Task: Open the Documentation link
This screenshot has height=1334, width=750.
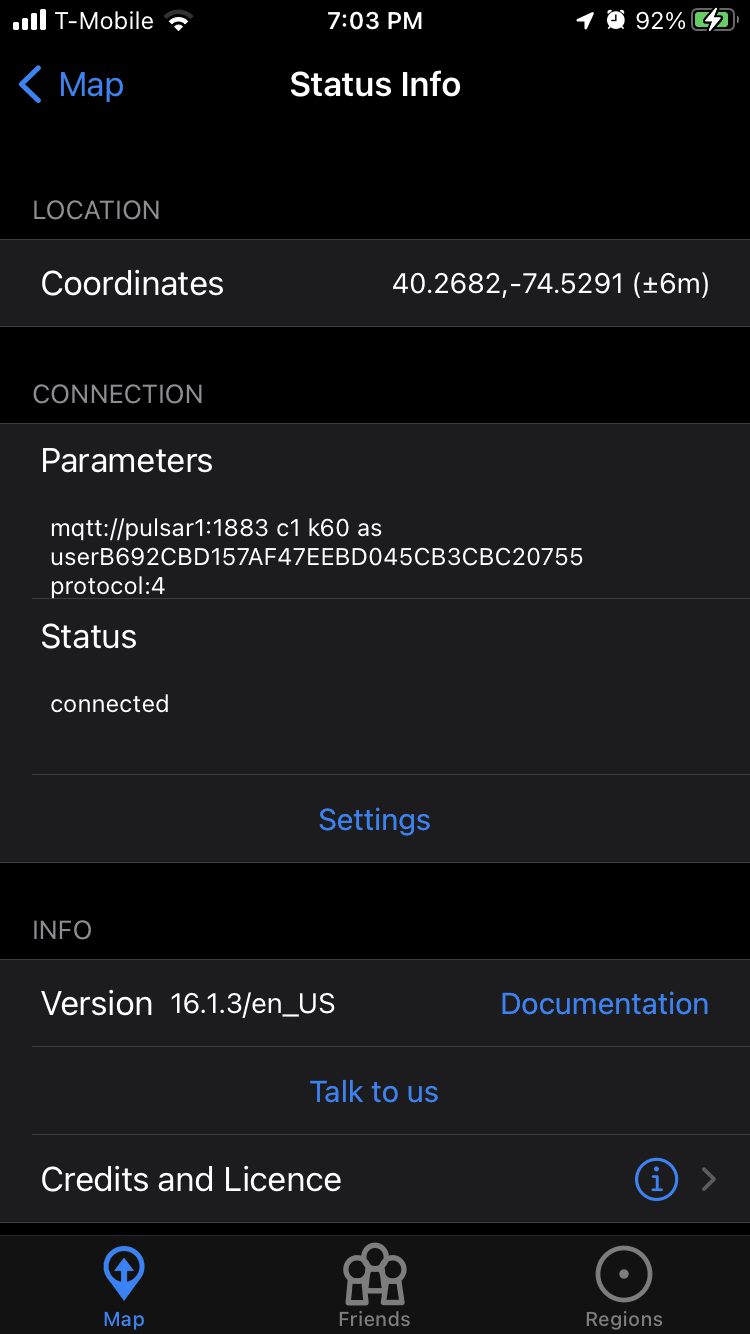Action: tap(604, 1004)
